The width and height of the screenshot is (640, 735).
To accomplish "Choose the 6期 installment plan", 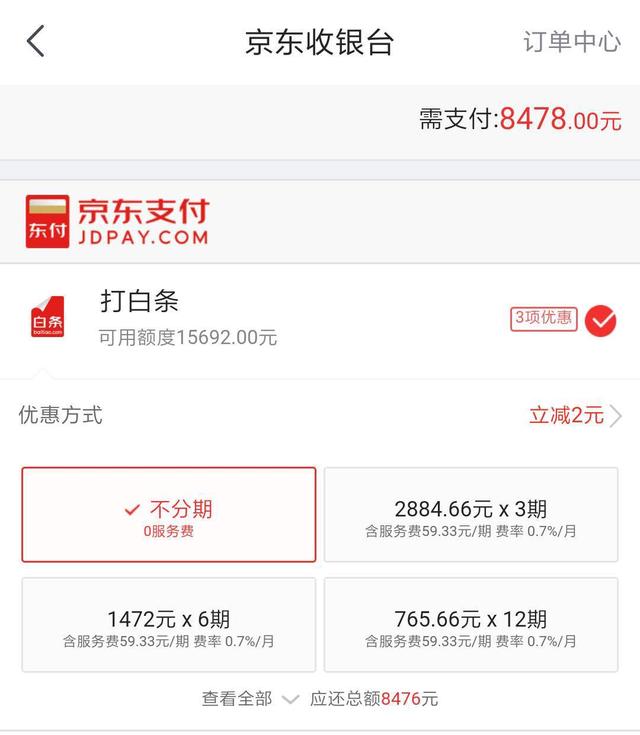I will [169, 625].
